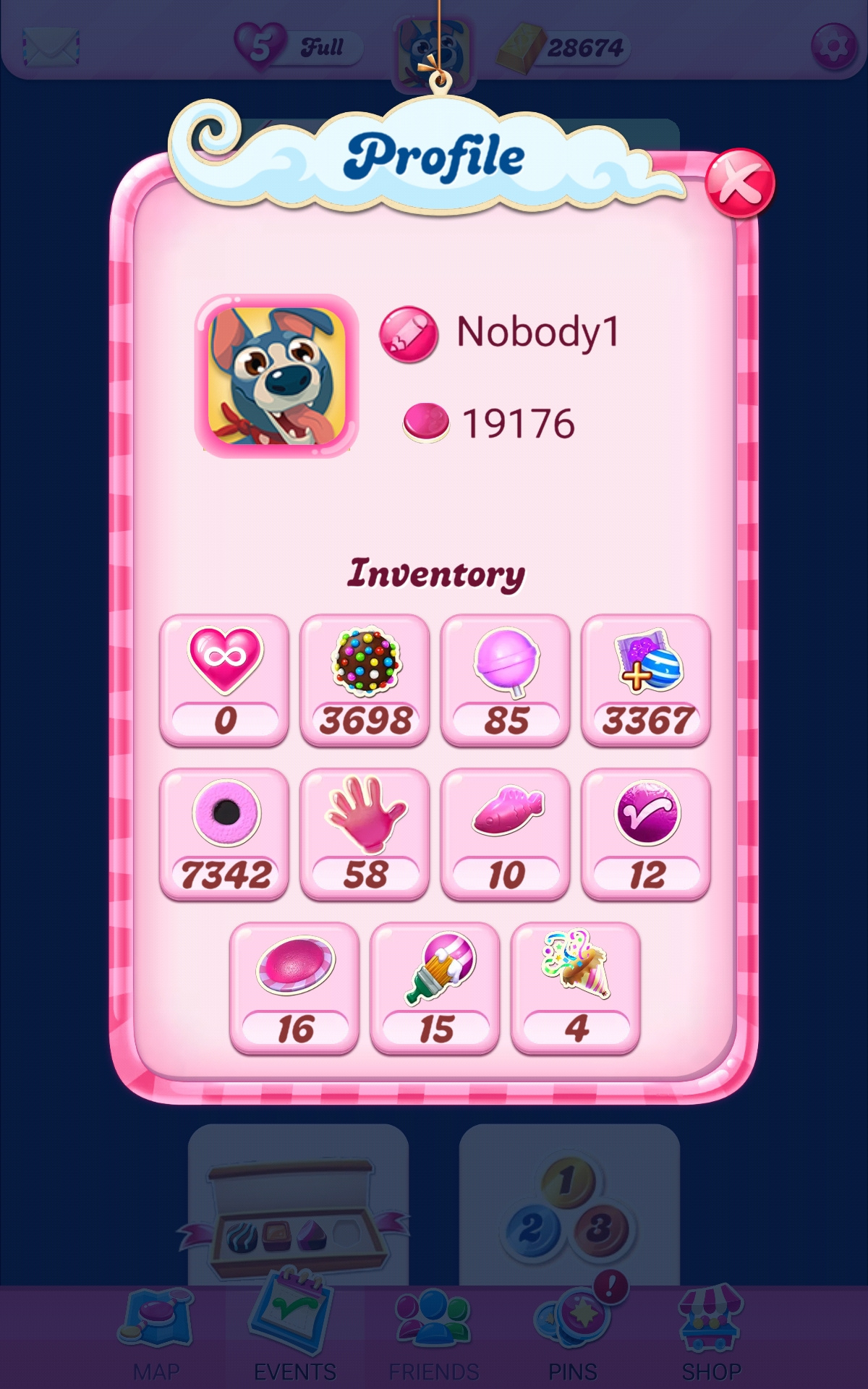Close the Profile dialog
This screenshot has height=1389, width=868.
tap(739, 184)
